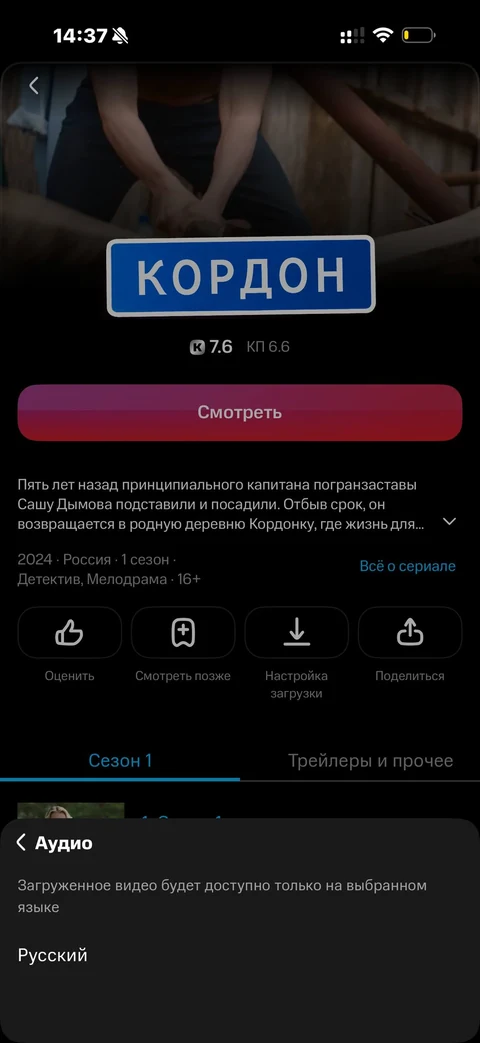Rate the series with Оценить
The image size is (480, 1043).
click(x=70, y=633)
